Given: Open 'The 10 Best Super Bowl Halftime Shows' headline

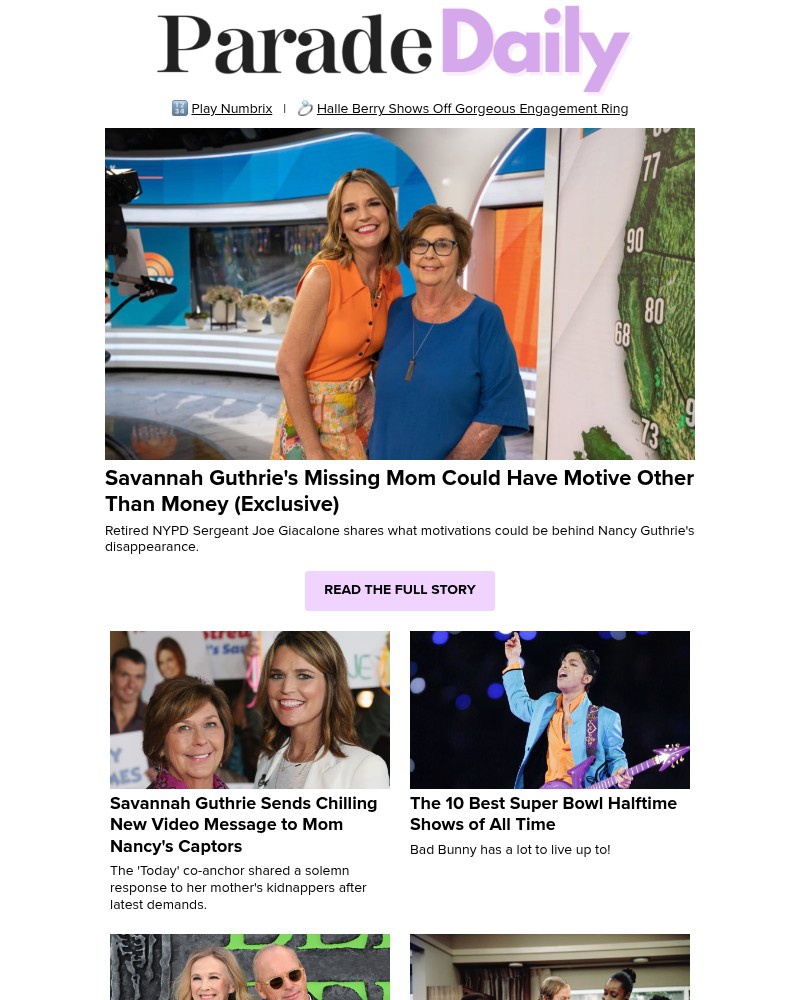Looking at the screenshot, I should click(543, 814).
